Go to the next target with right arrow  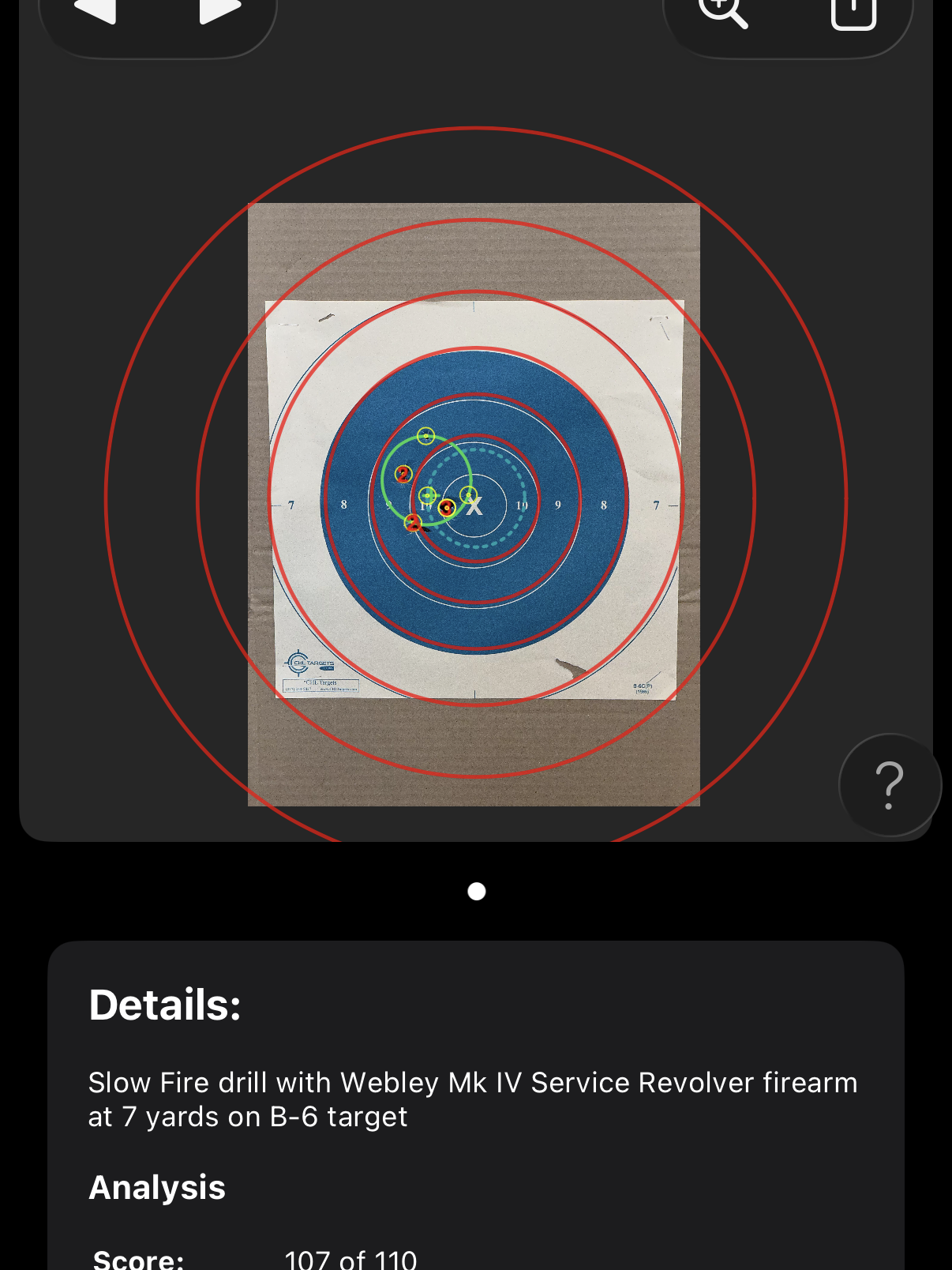click(219, 11)
